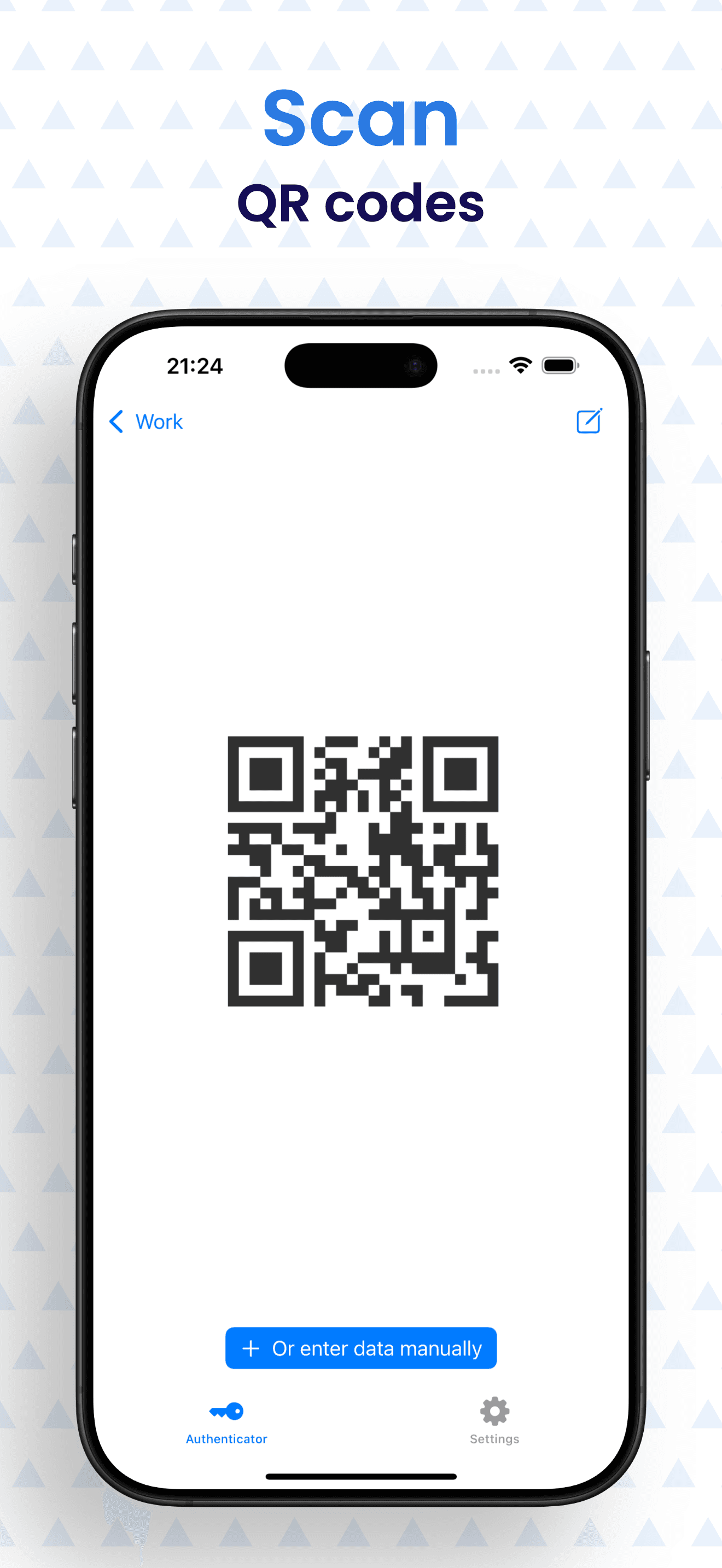This screenshot has width=722, height=1568.
Task: Tap the edit/compose pencil icon top right
Action: pyautogui.click(x=588, y=421)
